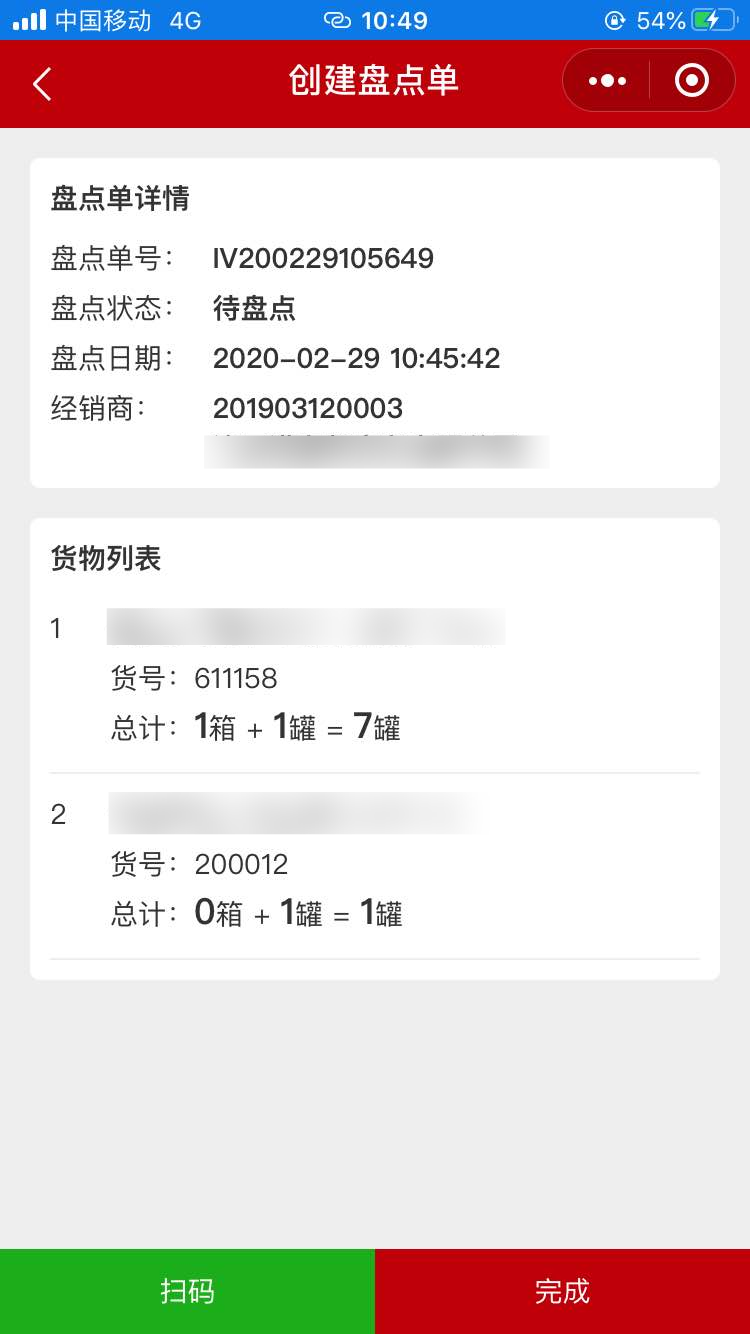Open goods item with 货号 611158
The image size is (750, 1334).
click(x=374, y=678)
